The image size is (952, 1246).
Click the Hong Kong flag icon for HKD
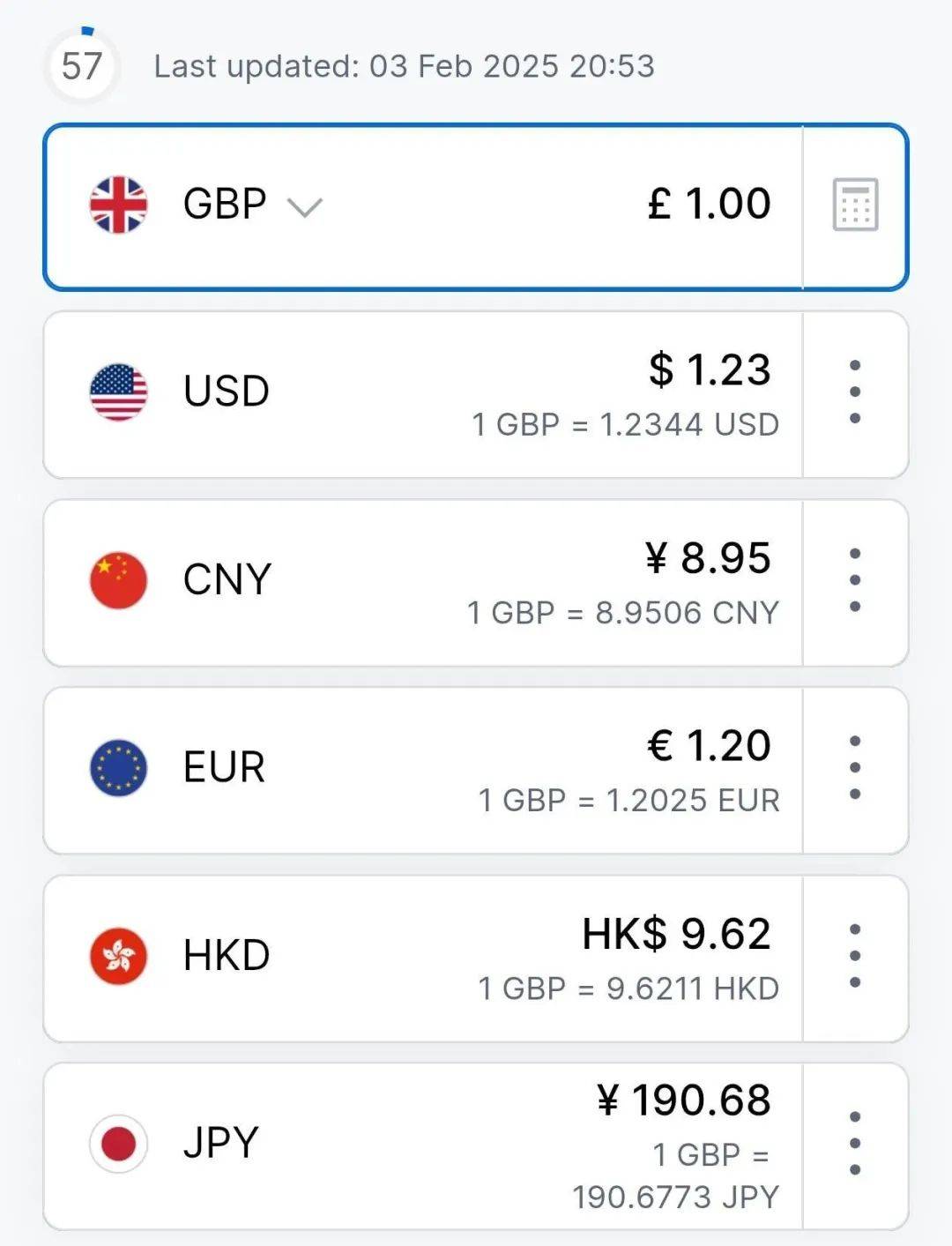click(x=118, y=955)
